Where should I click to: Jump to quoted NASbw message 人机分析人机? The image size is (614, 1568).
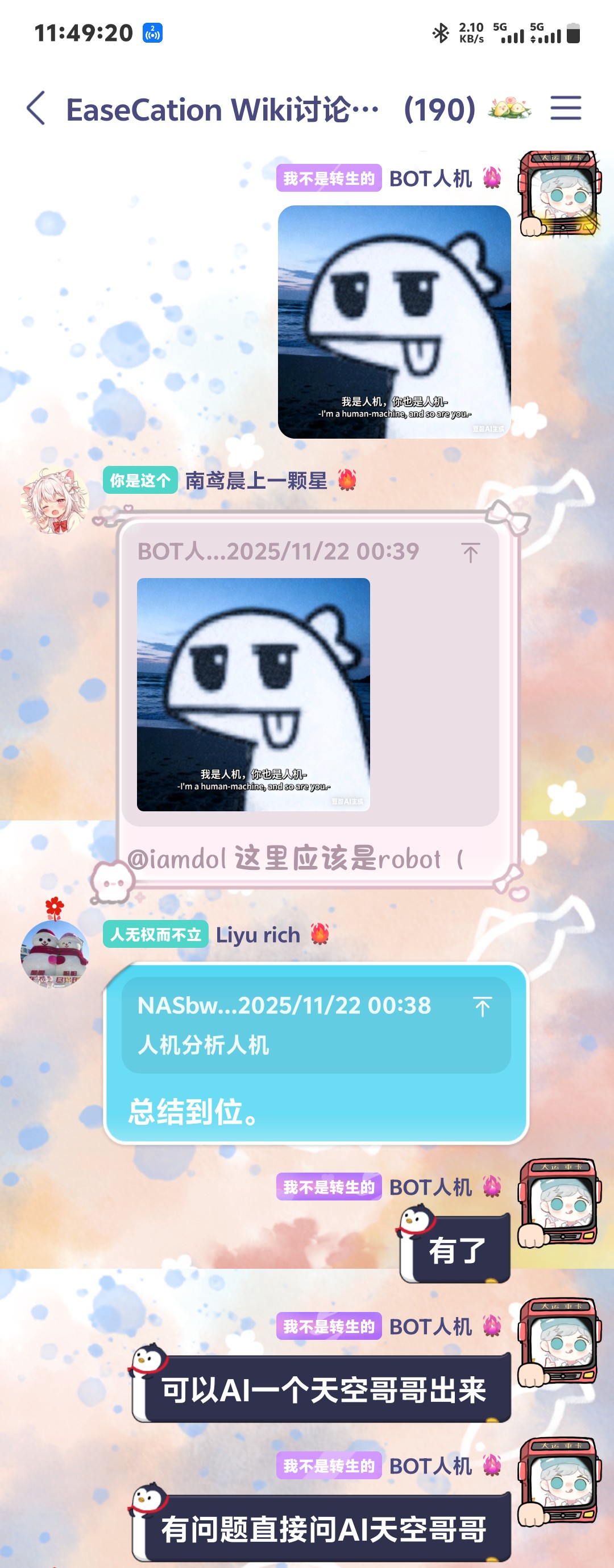pos(482,1007)
